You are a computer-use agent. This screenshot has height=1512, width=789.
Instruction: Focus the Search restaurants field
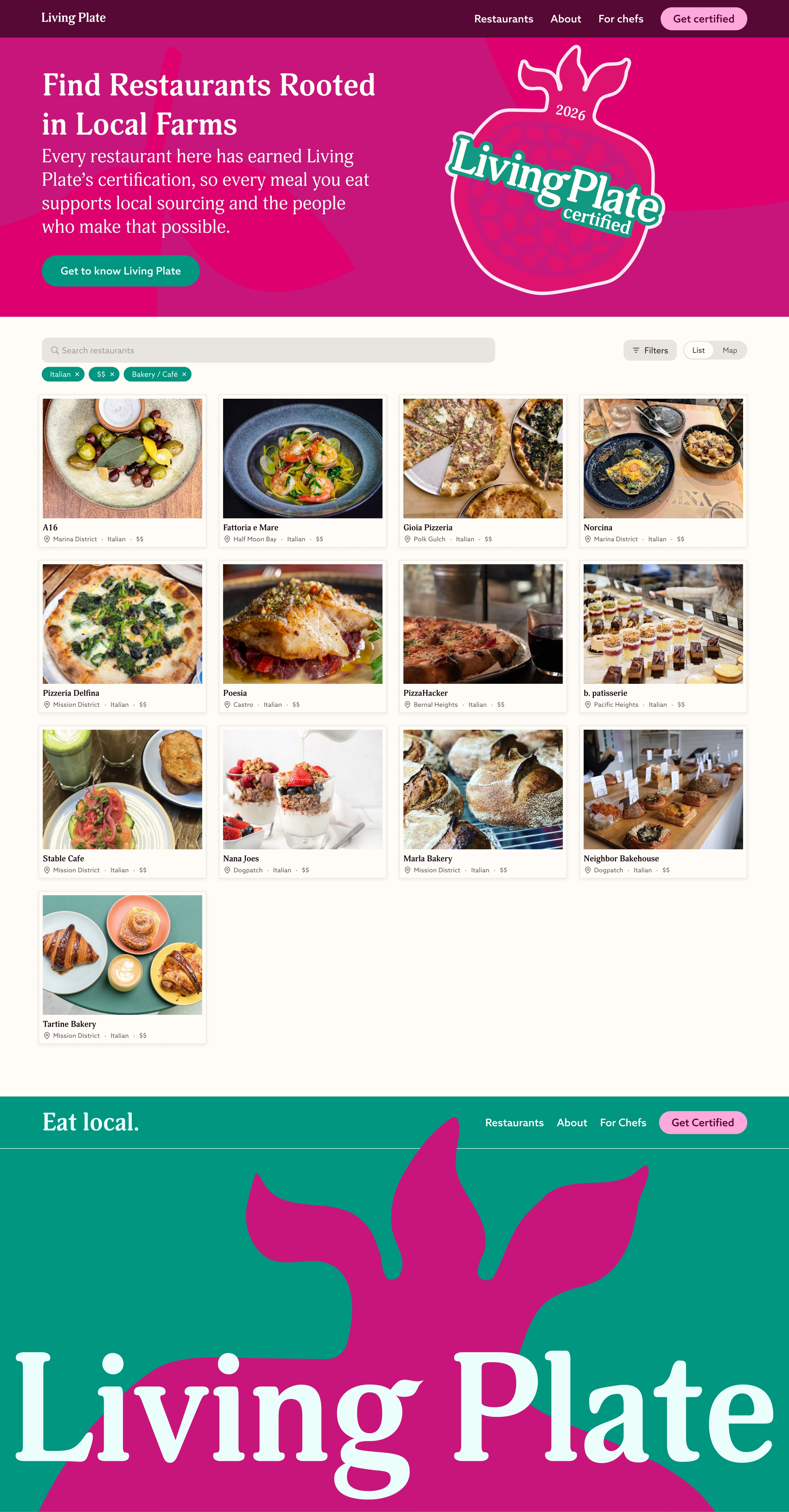click(x=268, y=350)
